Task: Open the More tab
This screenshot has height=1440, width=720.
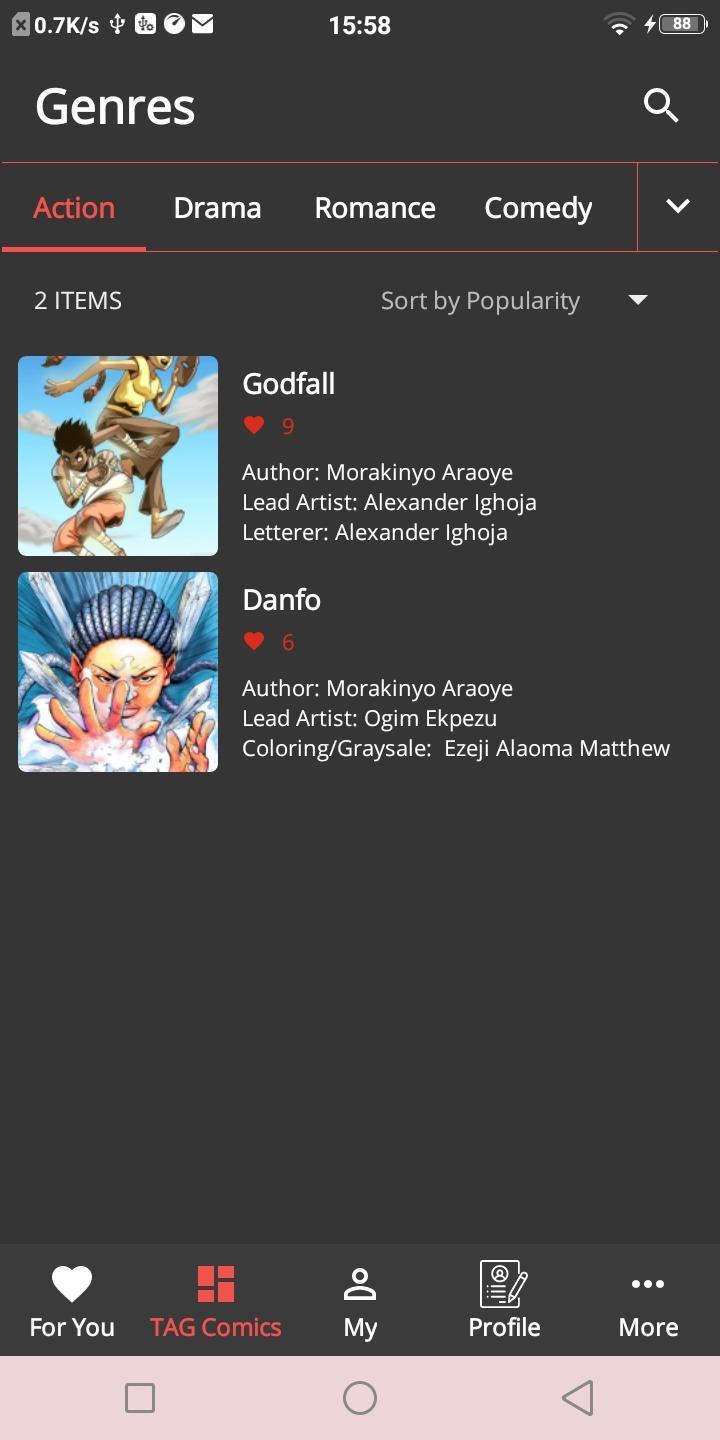Action: [x=648, y=1300]
